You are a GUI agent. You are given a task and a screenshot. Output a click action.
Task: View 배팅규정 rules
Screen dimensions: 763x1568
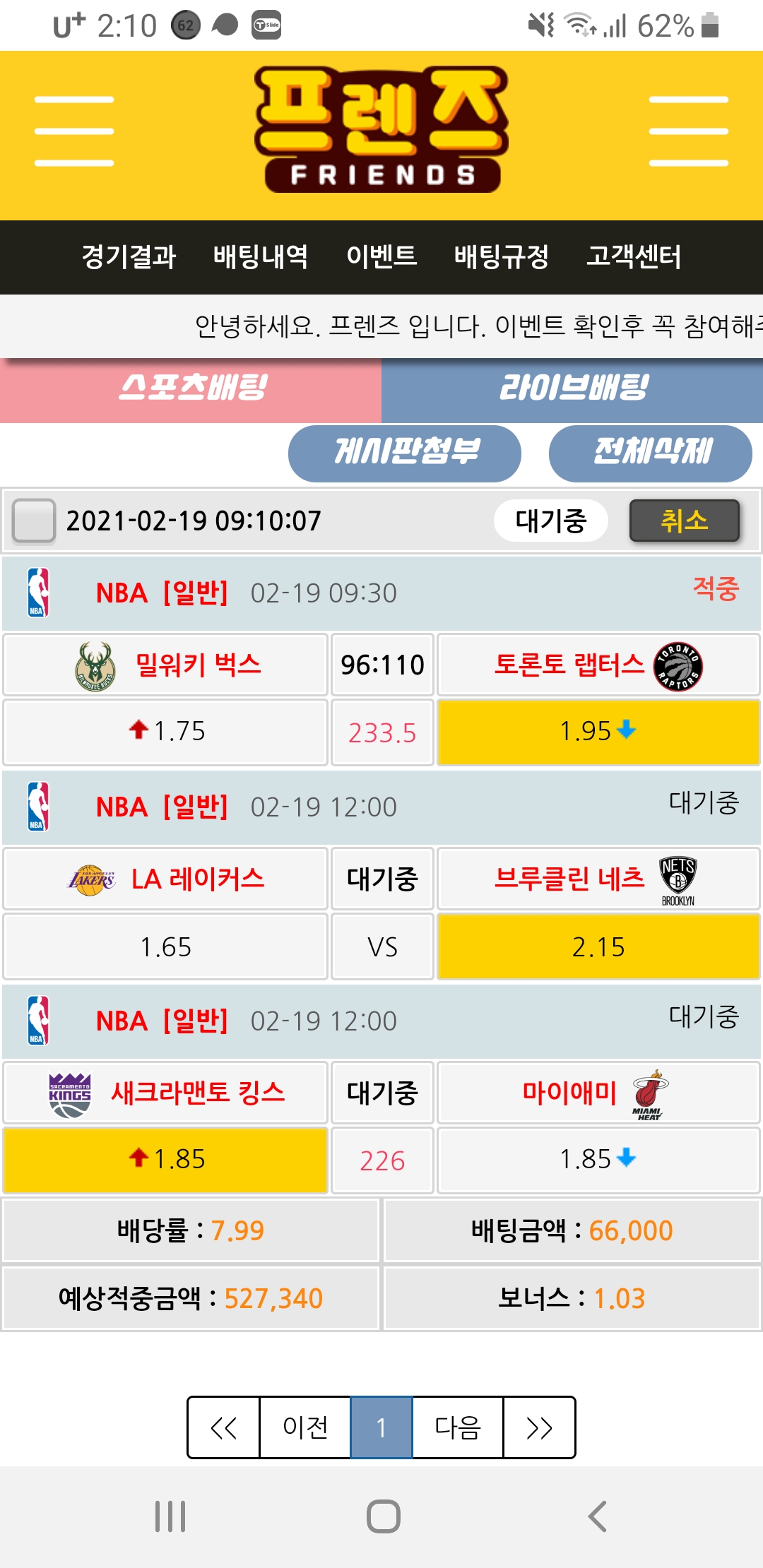502,256
